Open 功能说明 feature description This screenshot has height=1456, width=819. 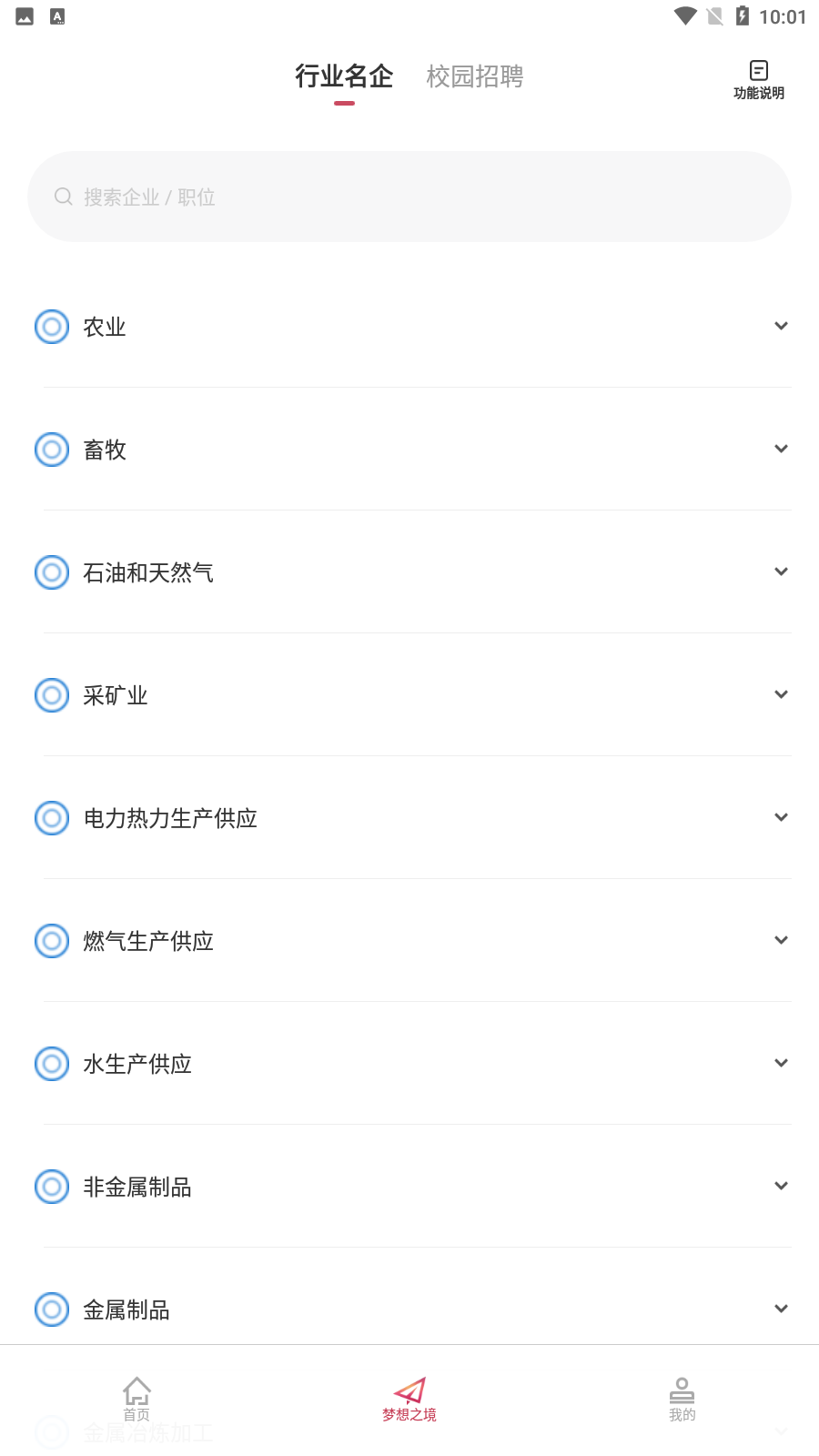point(758,79)
